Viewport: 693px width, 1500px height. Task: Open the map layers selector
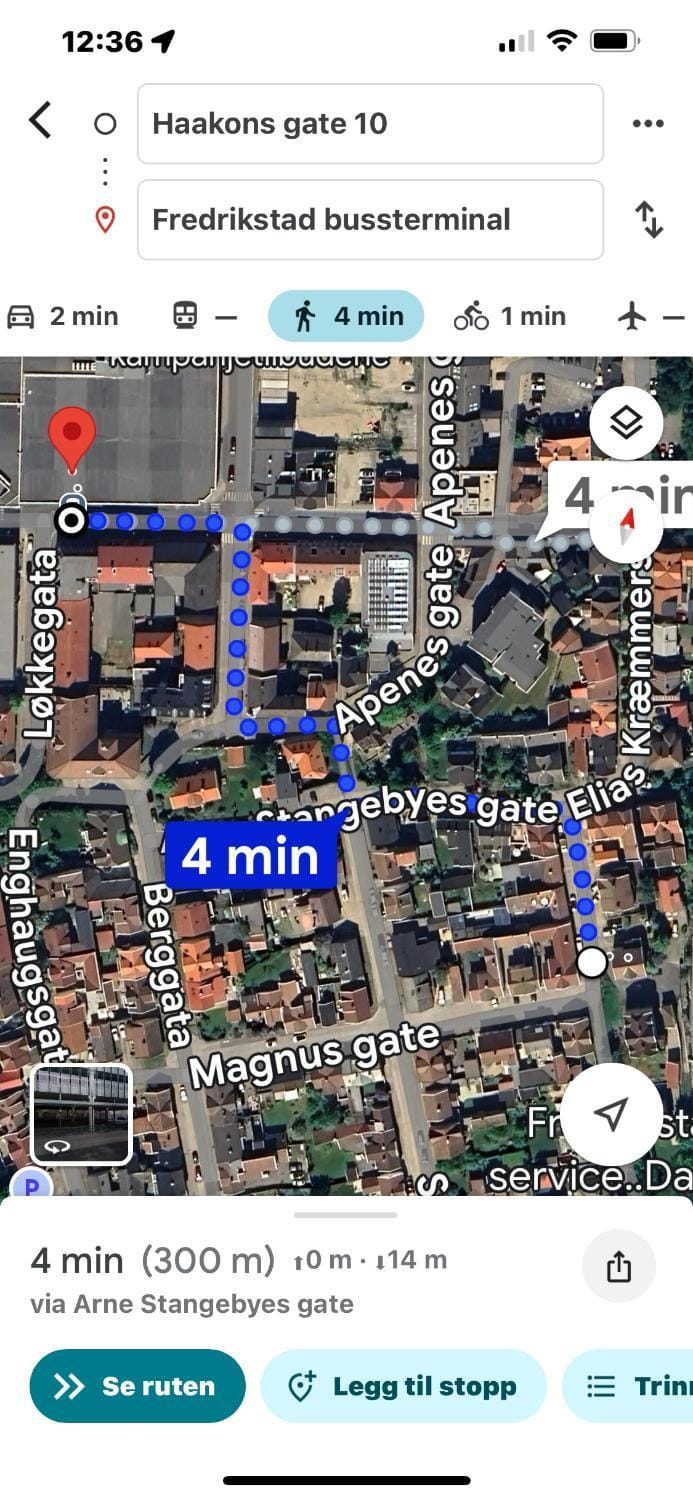point(626,423)
